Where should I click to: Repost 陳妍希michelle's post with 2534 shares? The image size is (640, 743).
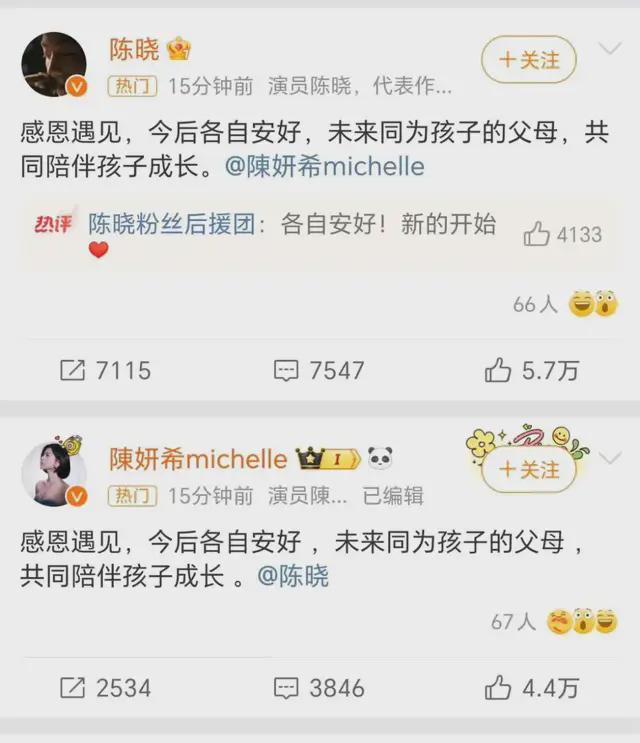pyautogui.click(x=105, y=688)
